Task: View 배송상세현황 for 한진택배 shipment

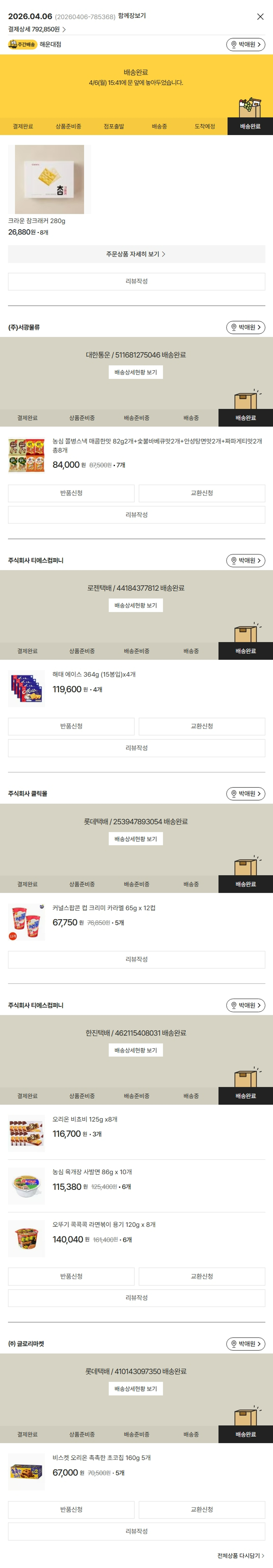Action: 135,1050
